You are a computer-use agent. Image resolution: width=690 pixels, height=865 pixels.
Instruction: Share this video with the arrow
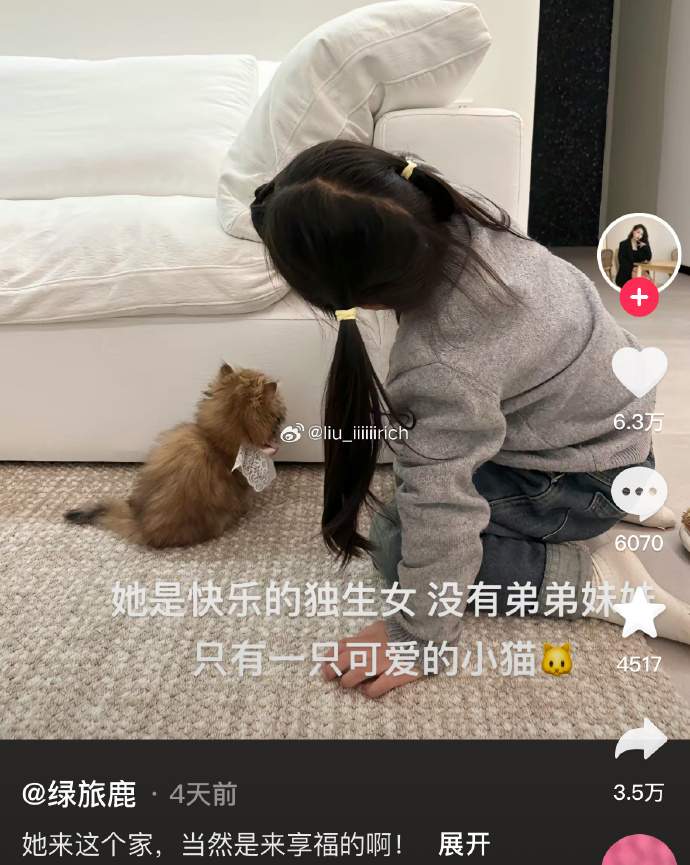point(640,740)
